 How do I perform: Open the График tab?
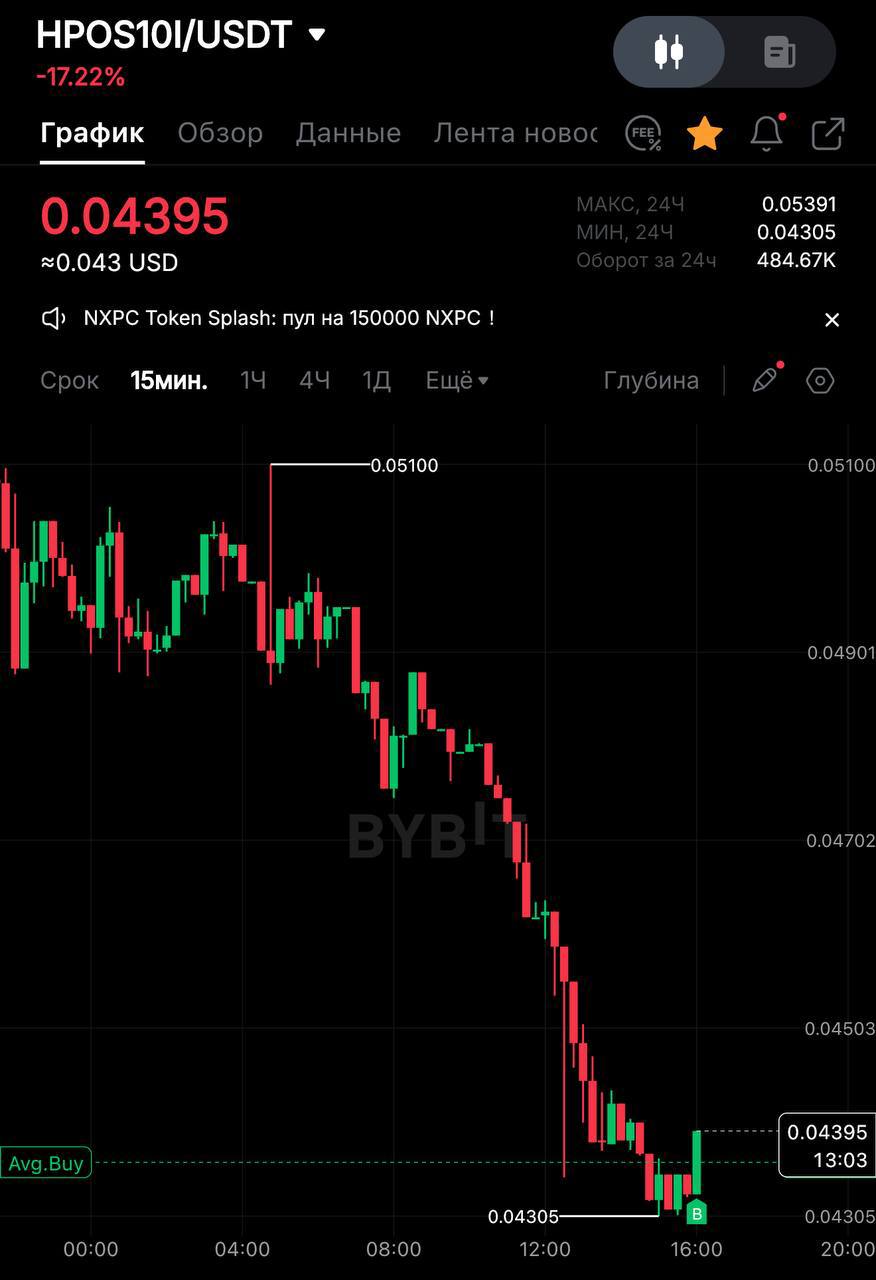[92, 133]
